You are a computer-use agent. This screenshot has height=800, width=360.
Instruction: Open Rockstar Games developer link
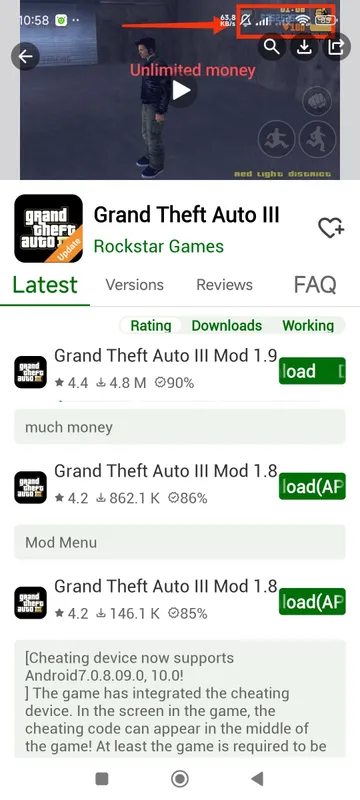click(159, 246)
